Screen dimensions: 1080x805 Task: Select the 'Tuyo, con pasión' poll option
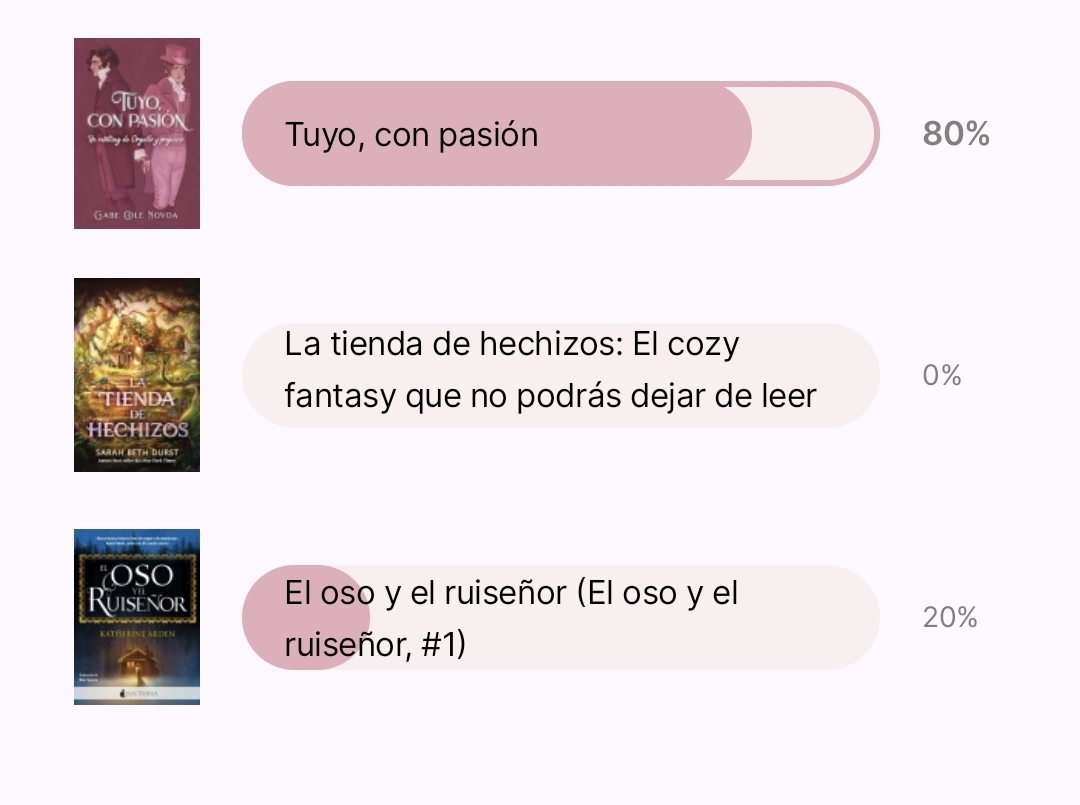pyautogui.click(x=560, y=134)
